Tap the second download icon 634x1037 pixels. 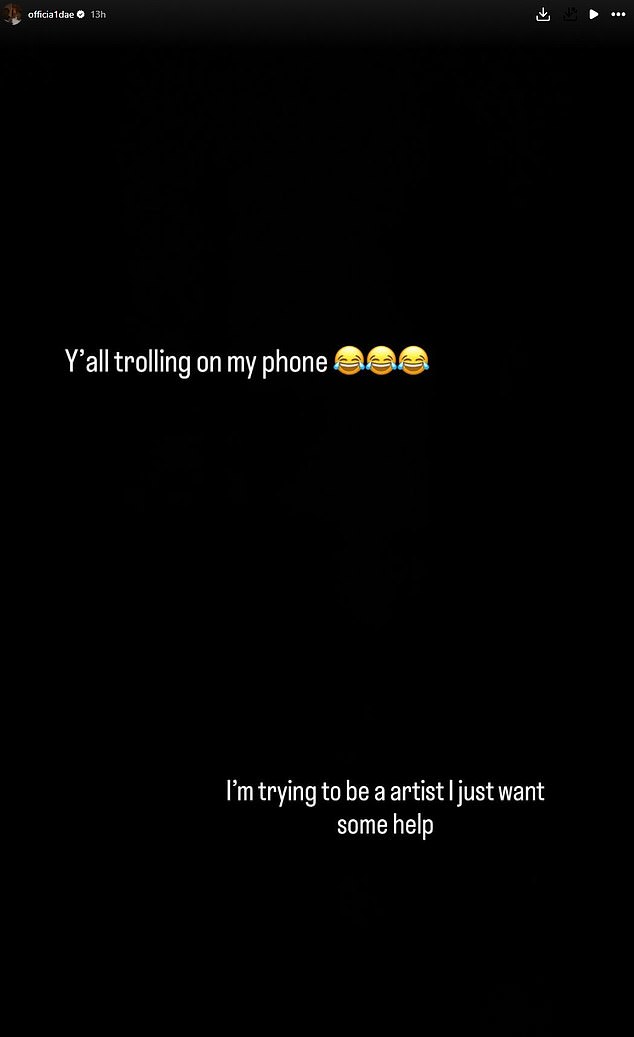tap(569, 15)
